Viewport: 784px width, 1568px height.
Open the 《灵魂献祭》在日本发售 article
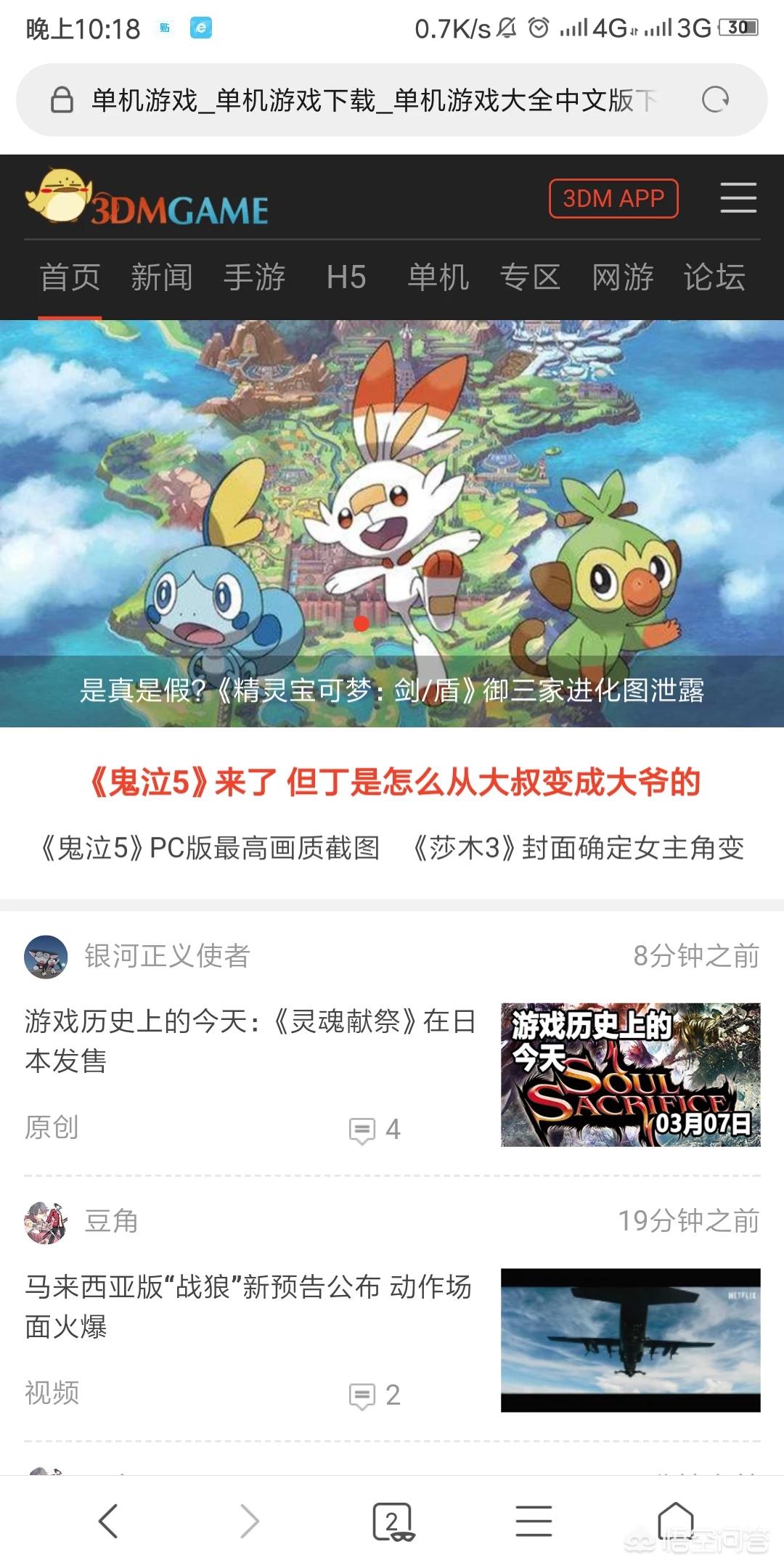click(250, 1041)
